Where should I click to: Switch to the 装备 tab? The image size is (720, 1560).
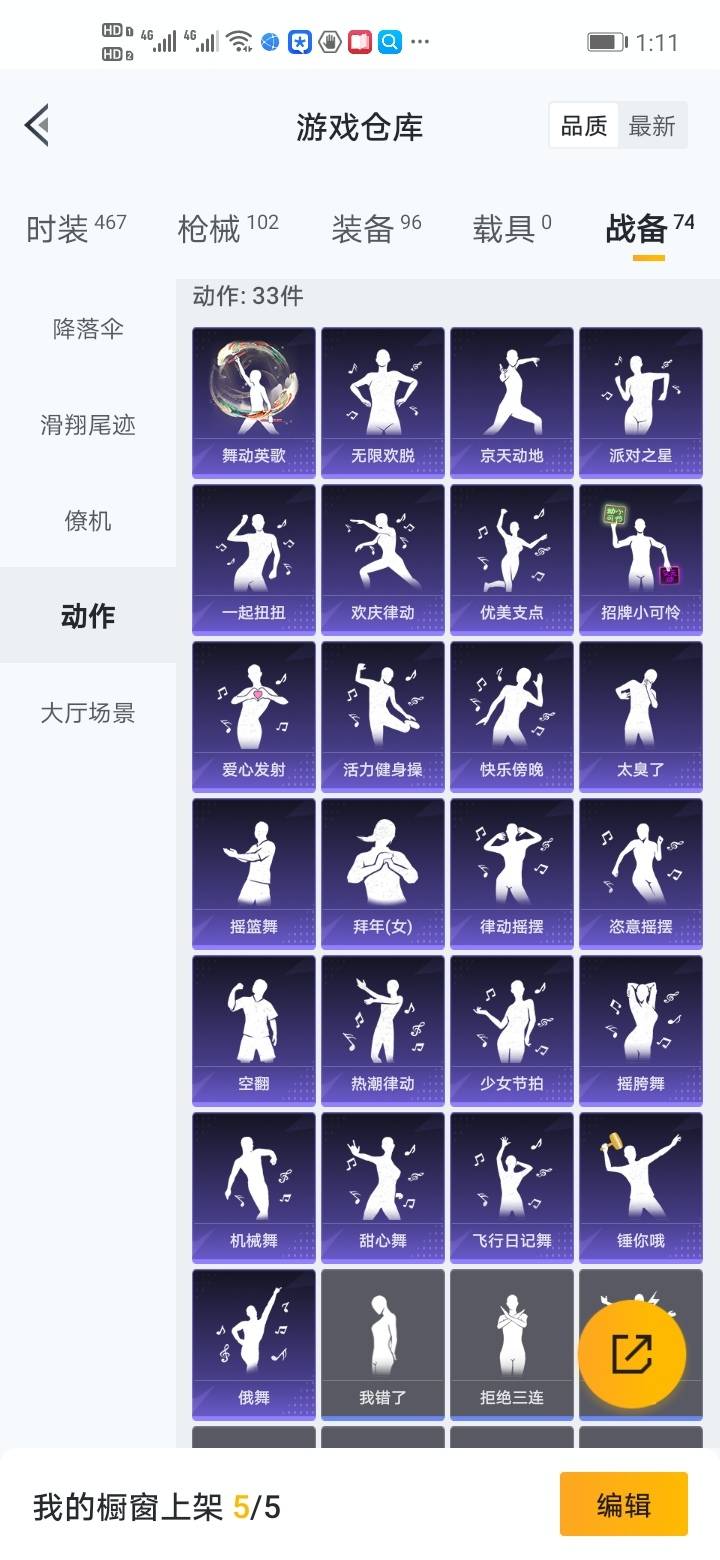pyautogui.click(x=376, y=229)
